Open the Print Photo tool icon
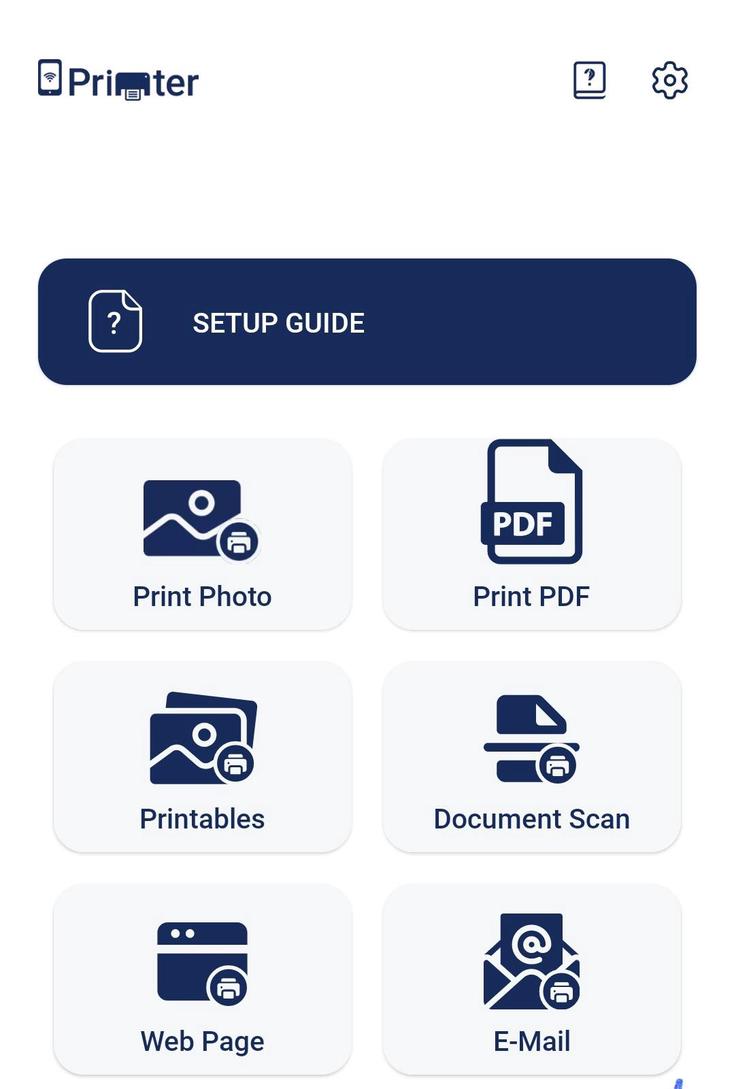 [x=201, y=520]
